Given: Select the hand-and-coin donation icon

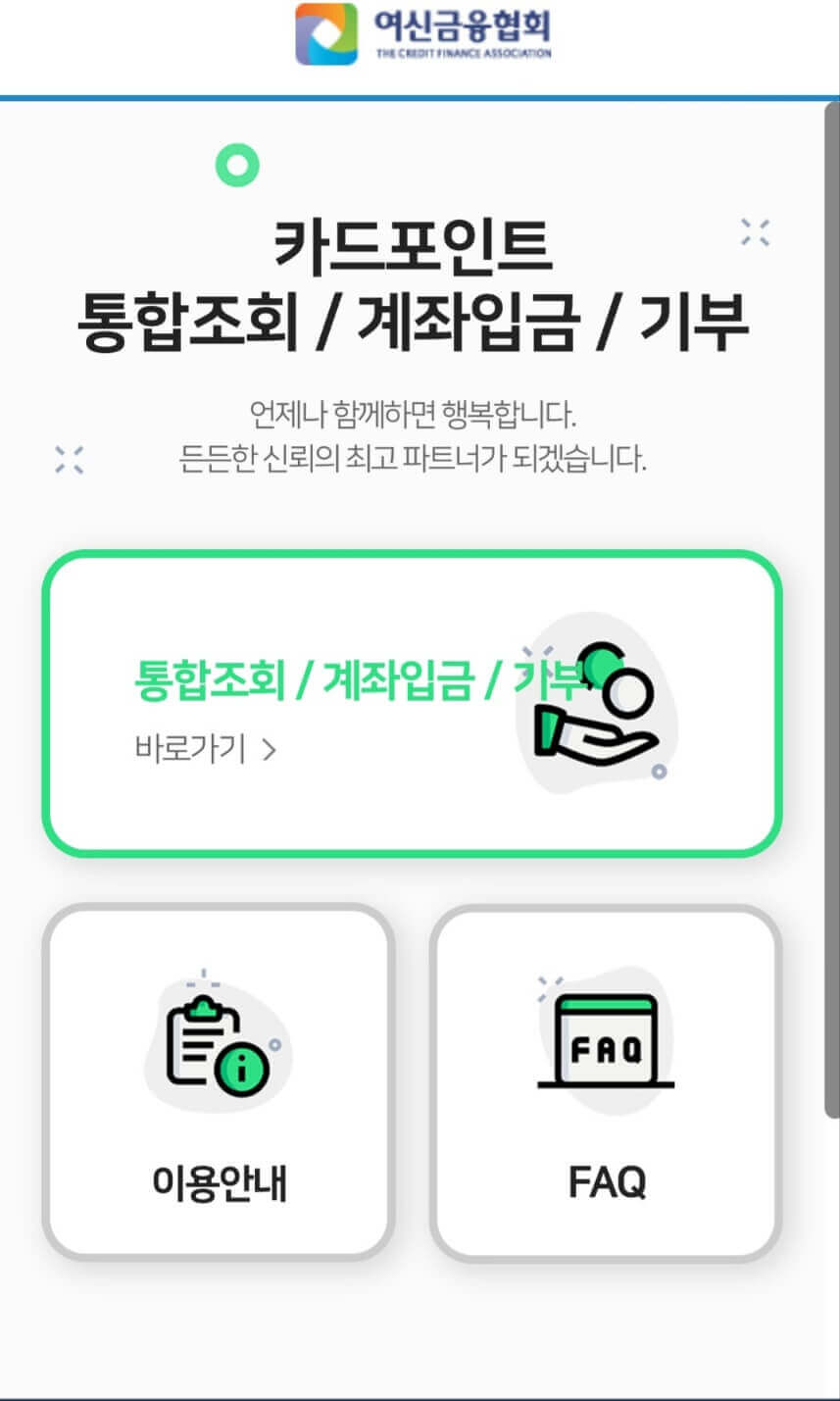Looking at the screenshot, I should 598,706.
